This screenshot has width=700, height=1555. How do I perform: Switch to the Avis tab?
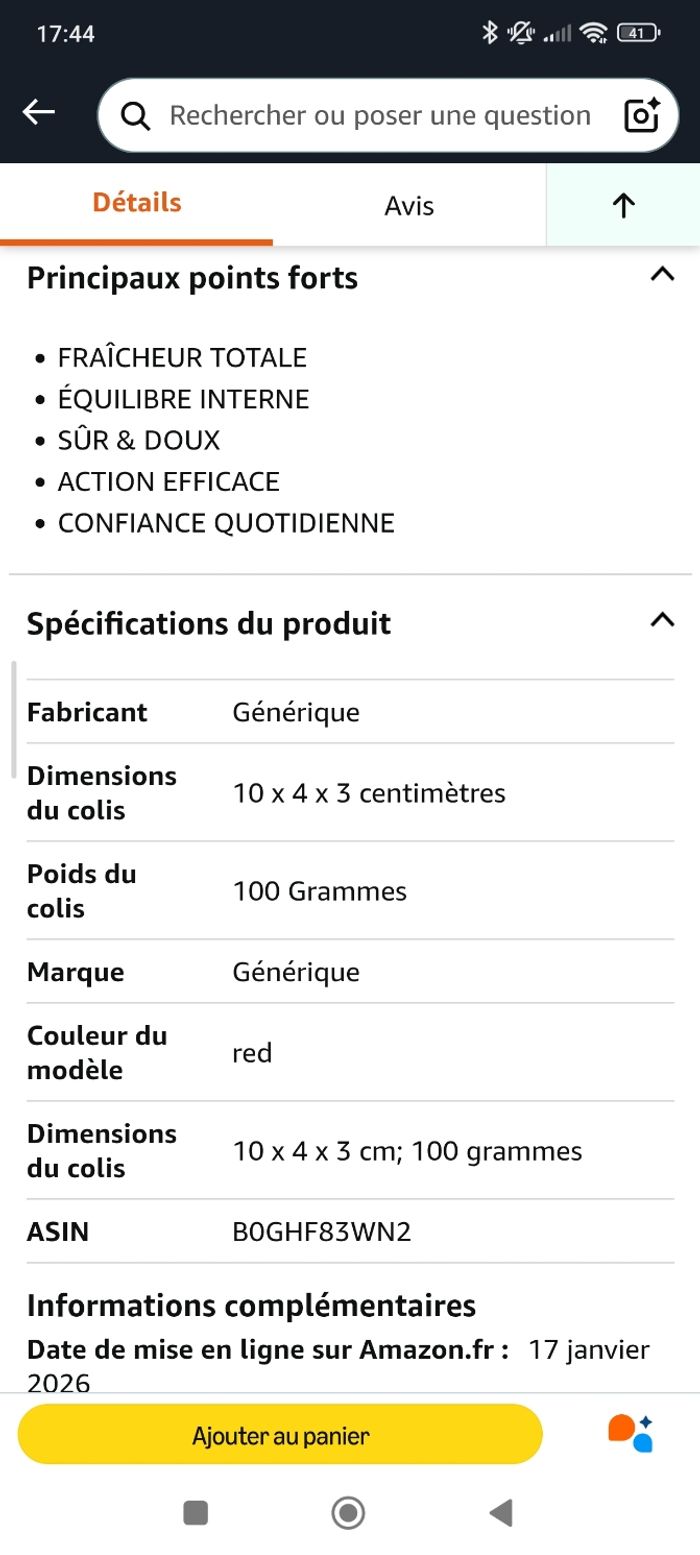tap(409, 206)
